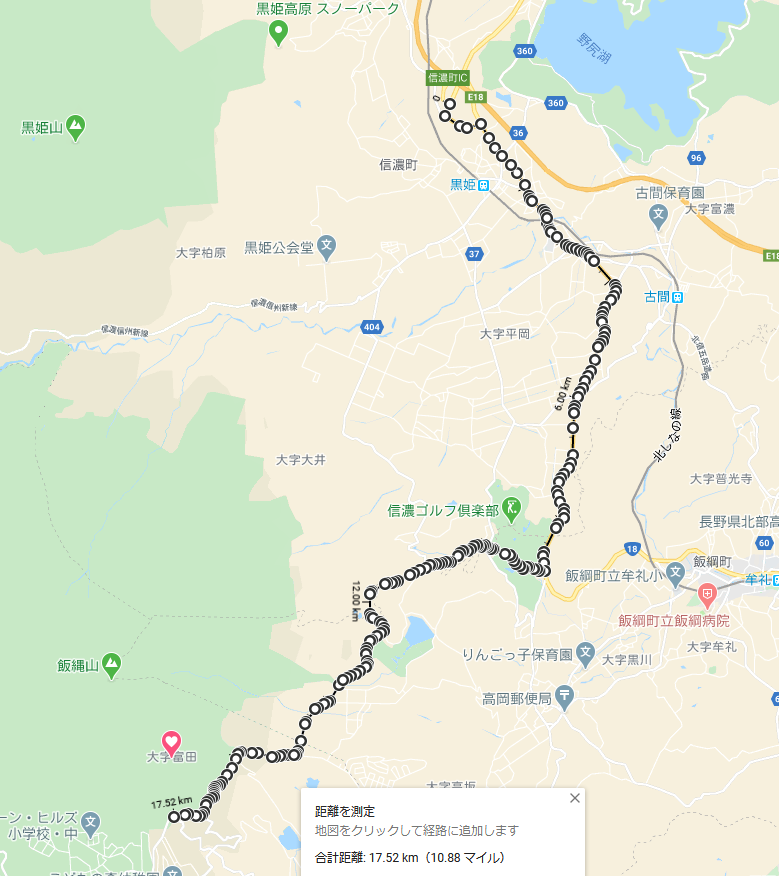Open the 古間保育園 school marker

point(658,212)
